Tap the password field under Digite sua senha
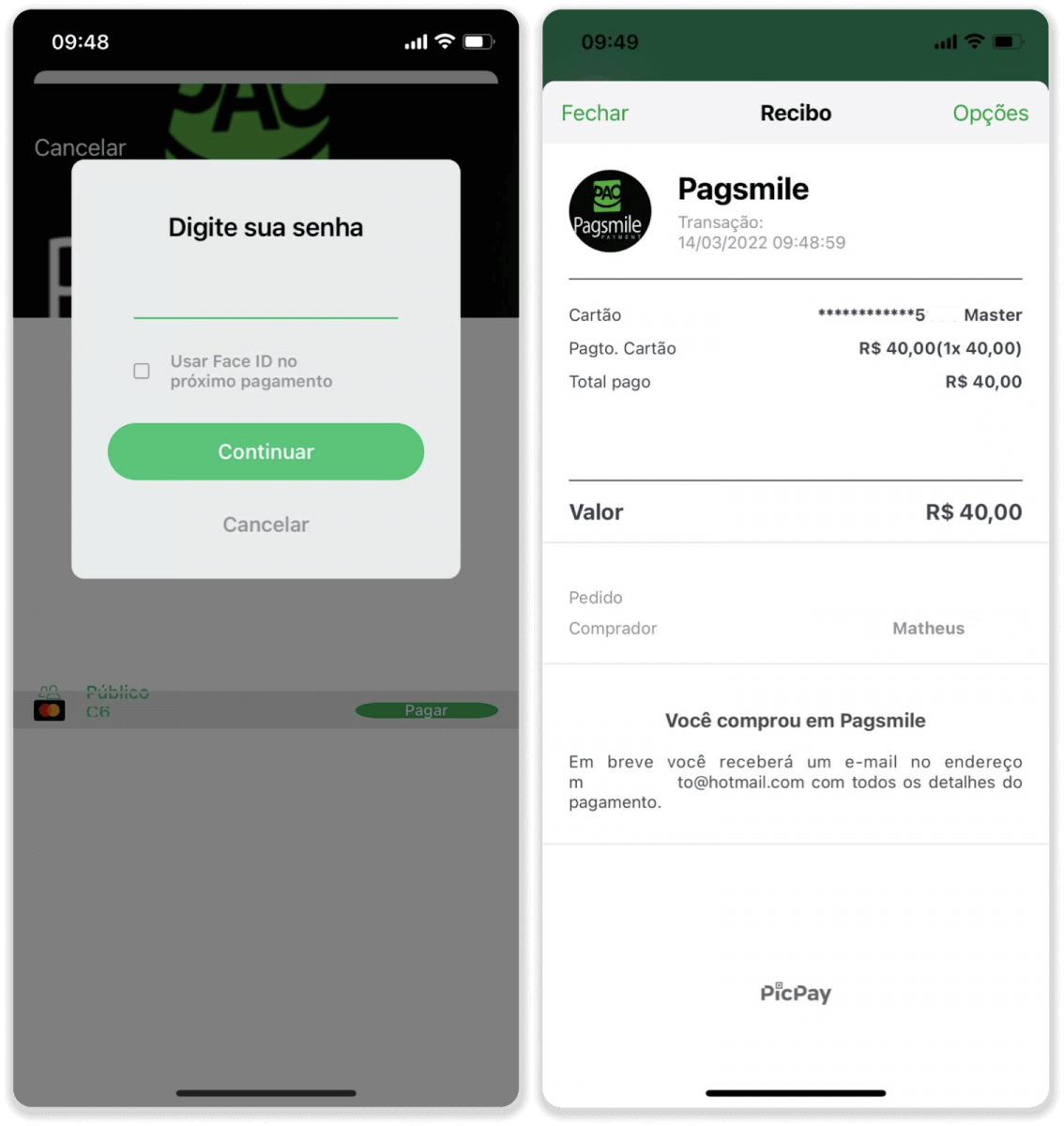Image resolution: width=1064 pixels, height=1126 pixels. (x=266, y=300)
